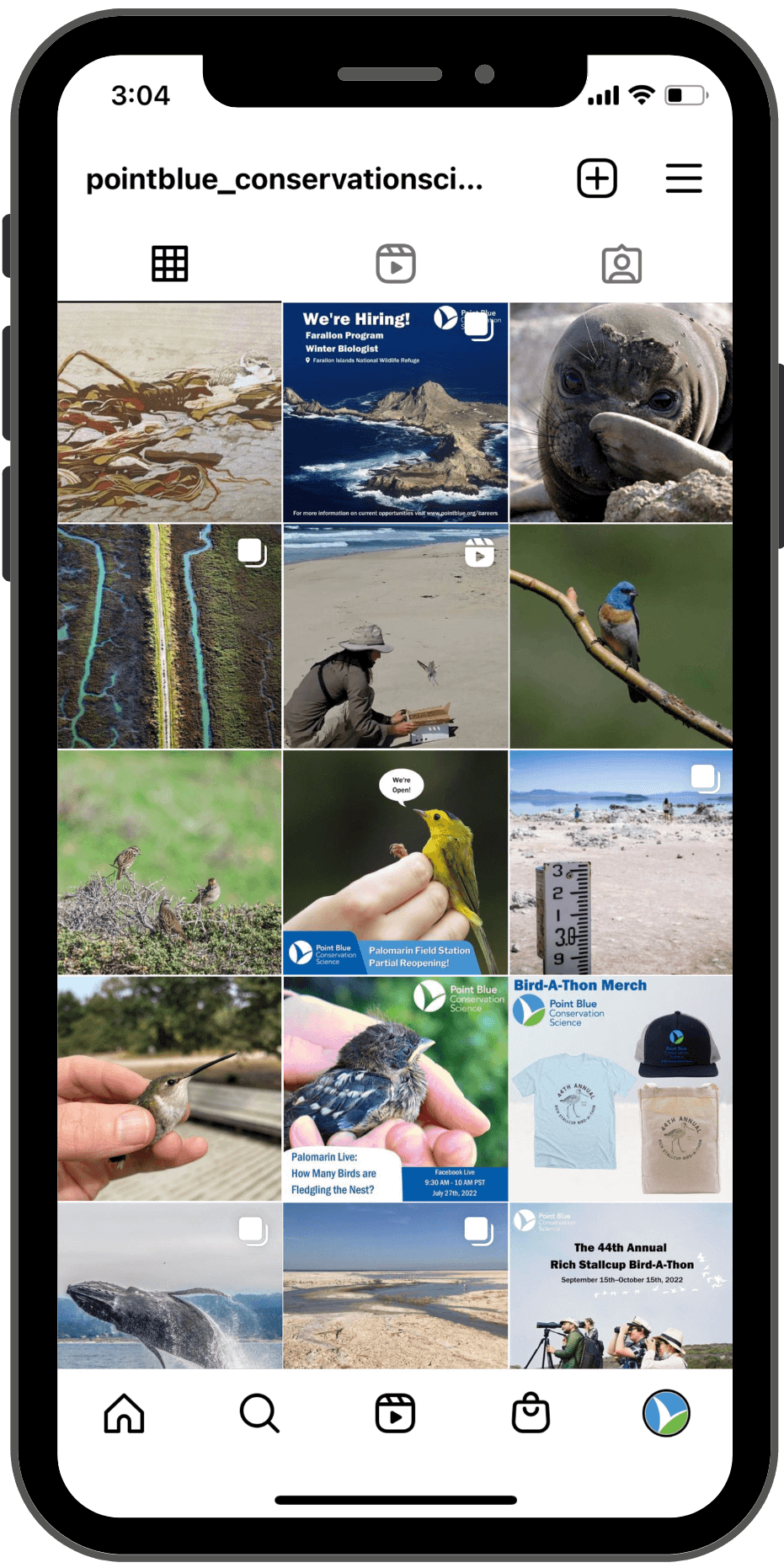Viewport: 784px width, 1568px height.
Task: Open the Shop tab
Action: 531,1413
